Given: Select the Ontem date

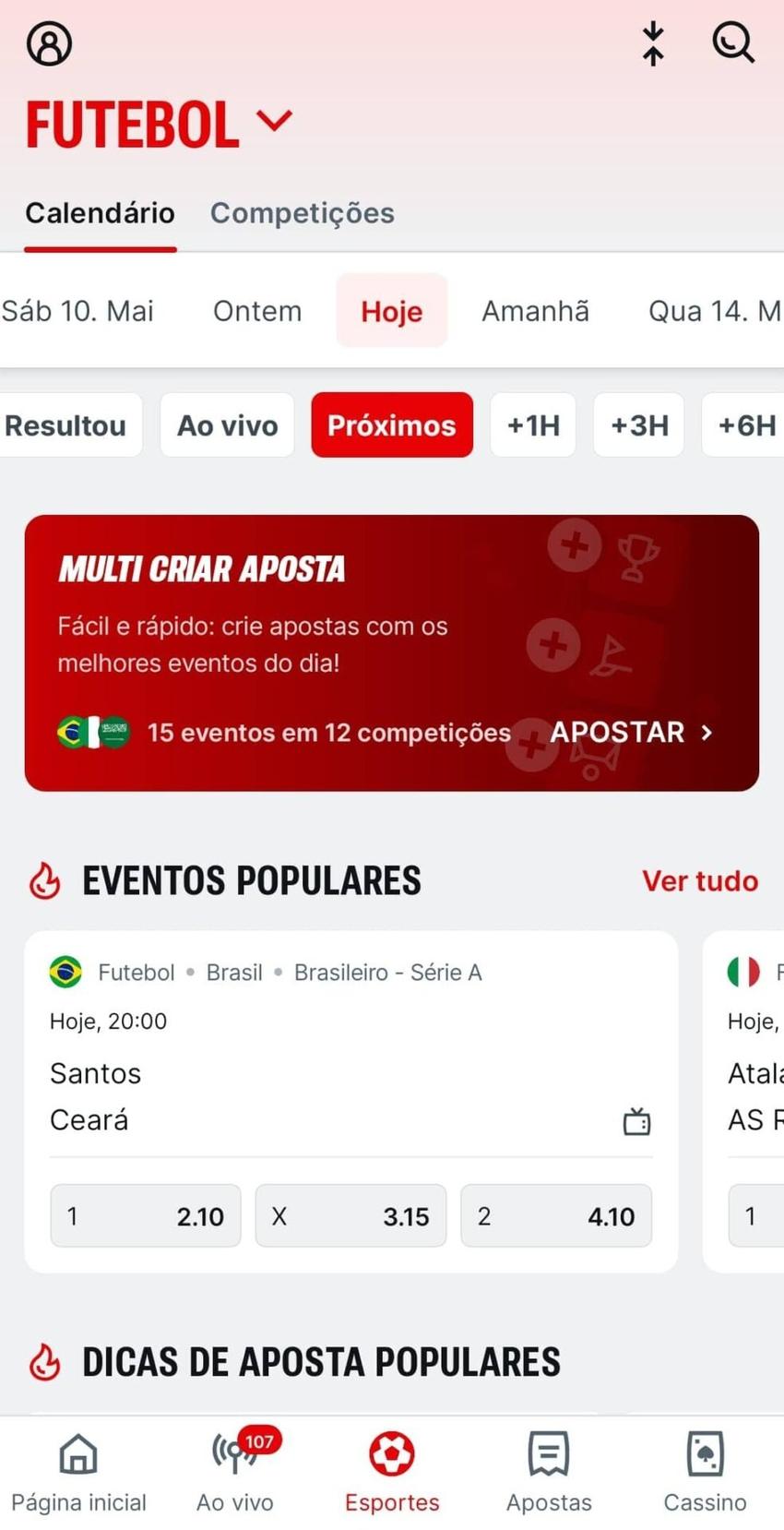Looking at the screenshot, I should [x=257, y=311].
